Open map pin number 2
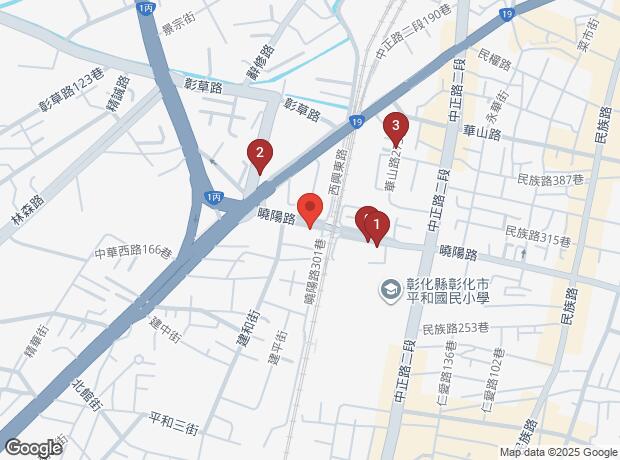The height and width of the screenshot is (460, 620). click(260, 154)
